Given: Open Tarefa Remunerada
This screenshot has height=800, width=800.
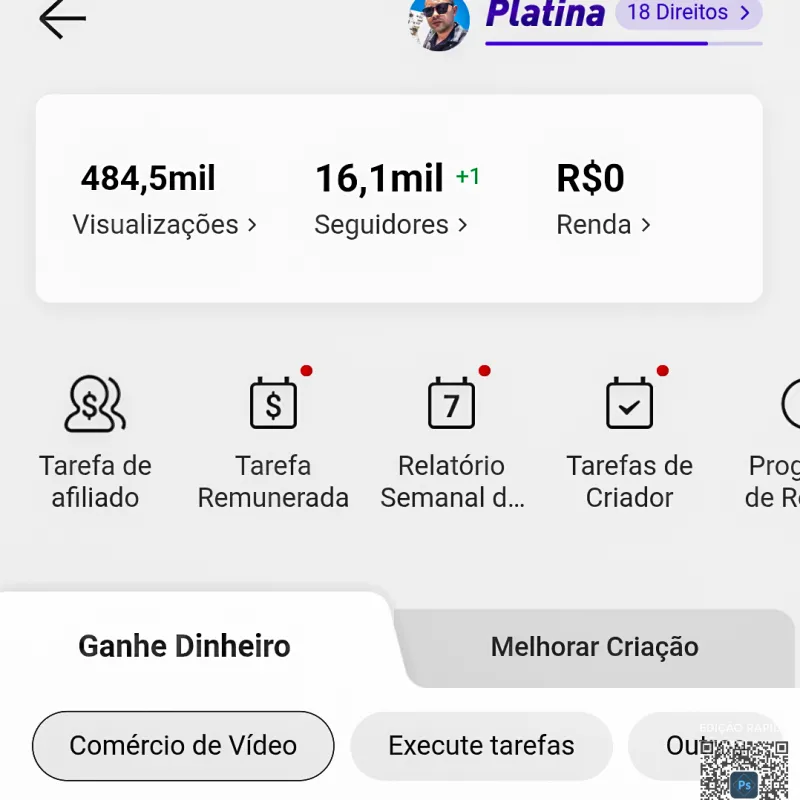Looking at the screenshot, I should coord(273,441).
